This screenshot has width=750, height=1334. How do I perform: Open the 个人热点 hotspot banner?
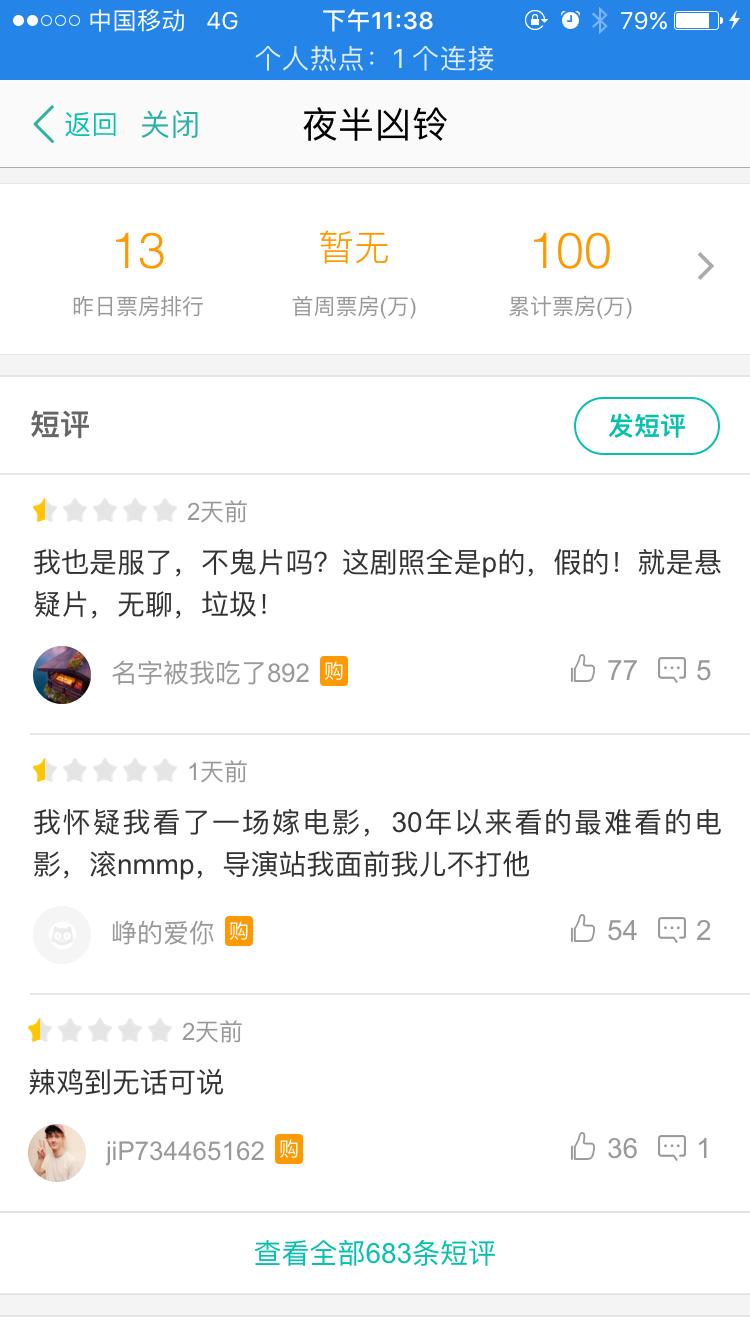click(x=375, y=59)
